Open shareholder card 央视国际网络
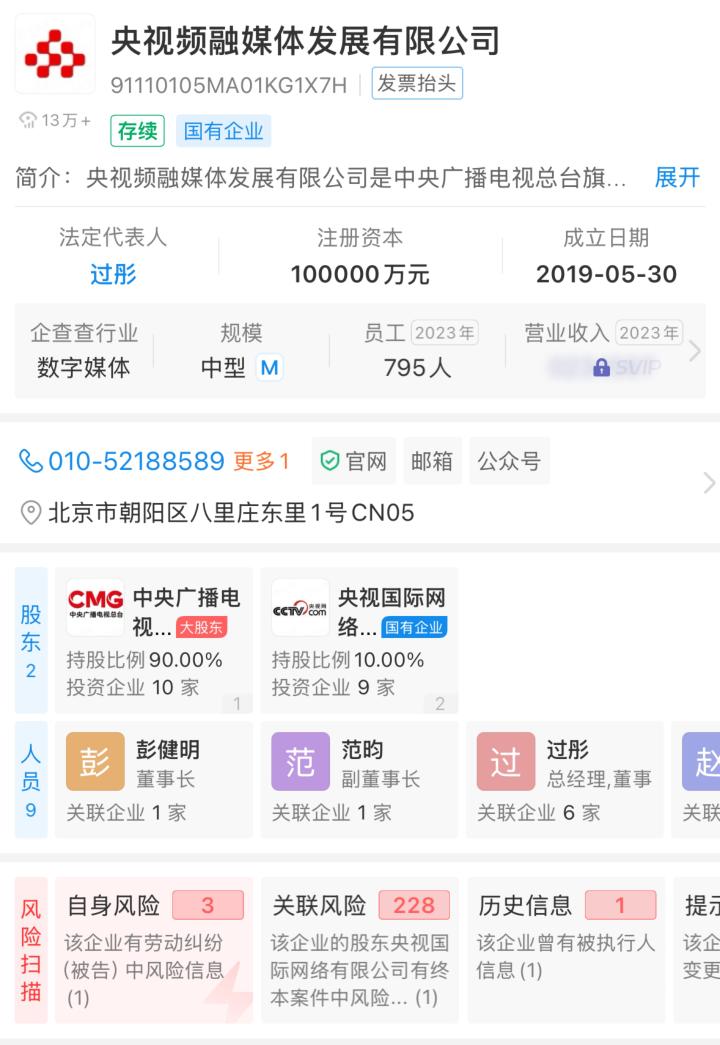 point(358,640)
